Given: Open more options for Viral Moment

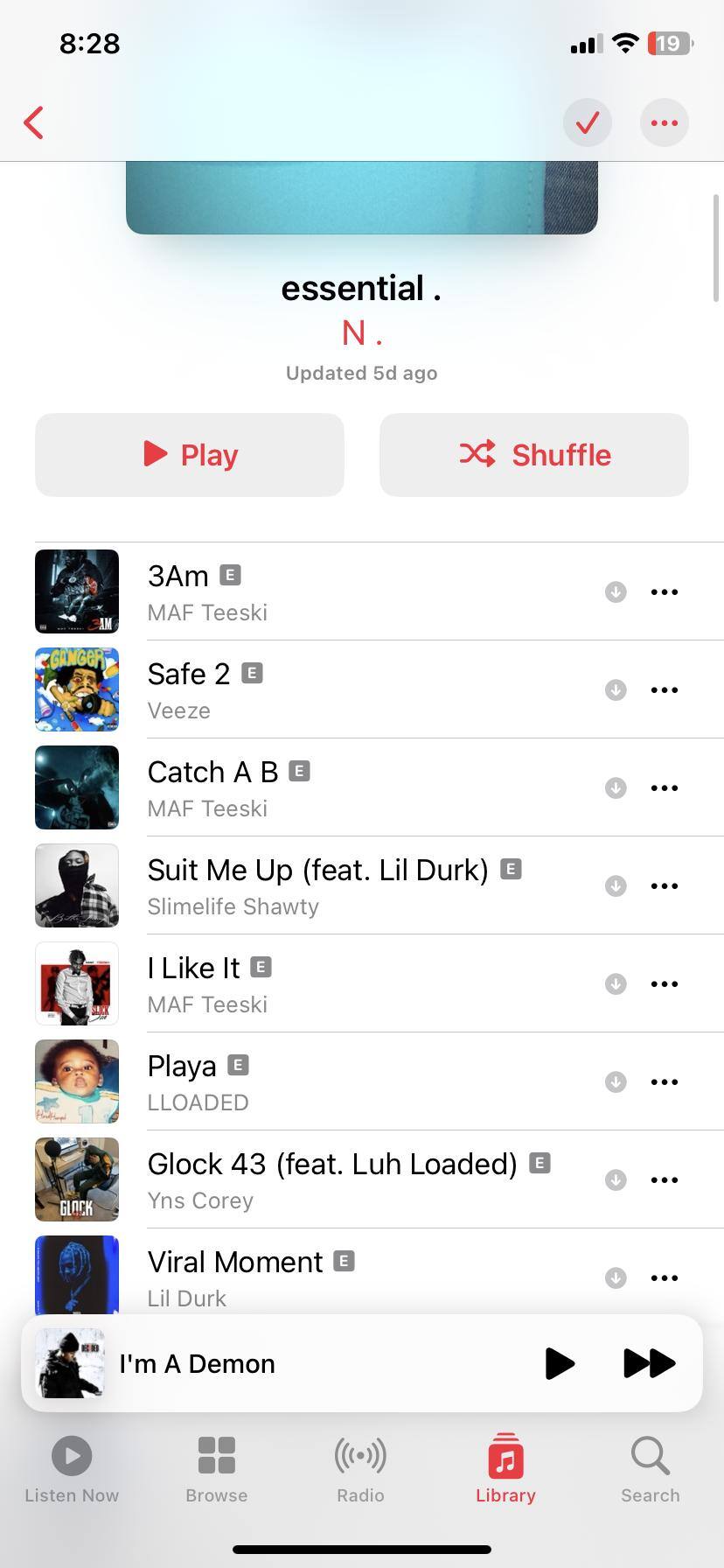Looking at the screenshot, I should coord(665,1277).
